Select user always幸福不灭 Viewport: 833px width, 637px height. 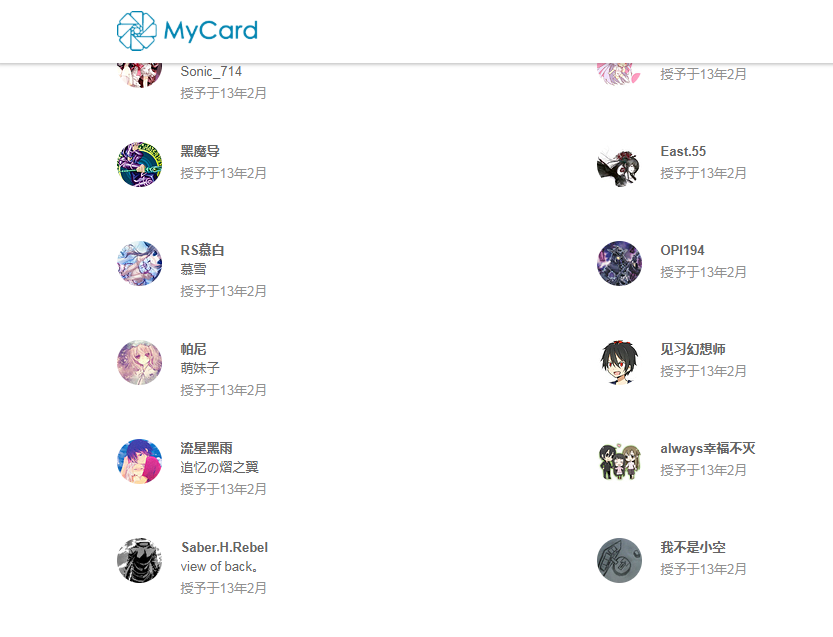coord(707,448)
